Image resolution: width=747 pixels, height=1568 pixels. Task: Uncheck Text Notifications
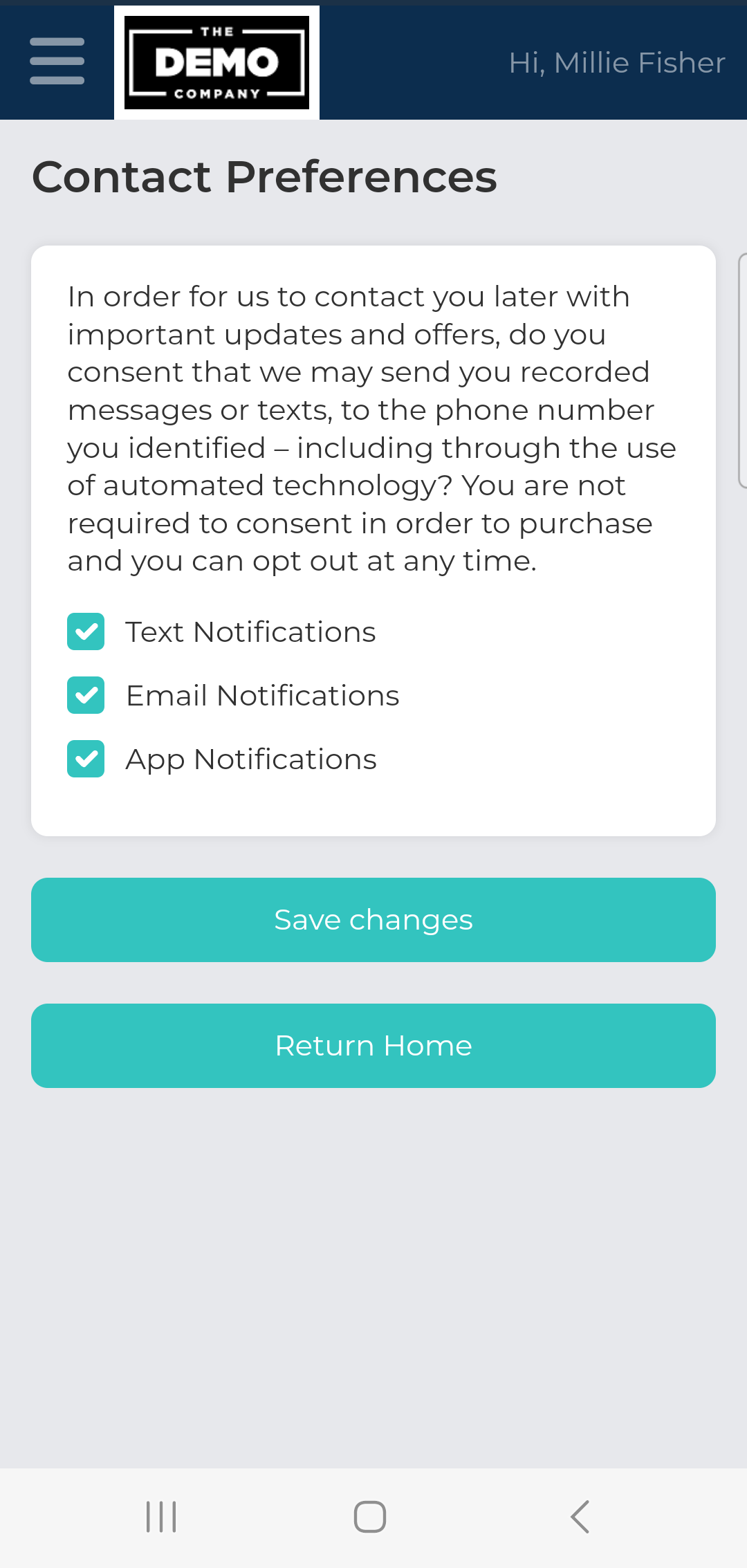point(86,631)
